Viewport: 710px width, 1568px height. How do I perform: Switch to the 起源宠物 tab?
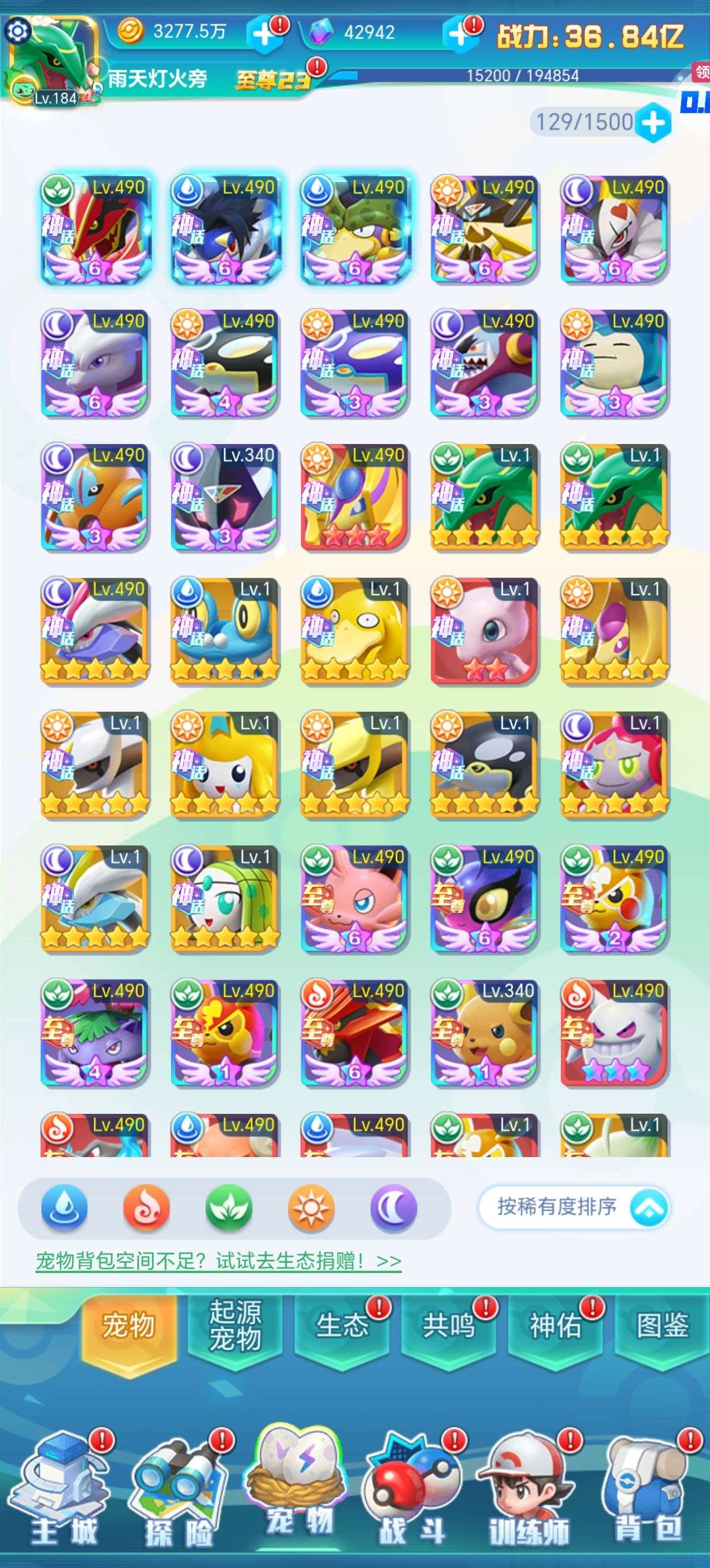coord(235,1326)
